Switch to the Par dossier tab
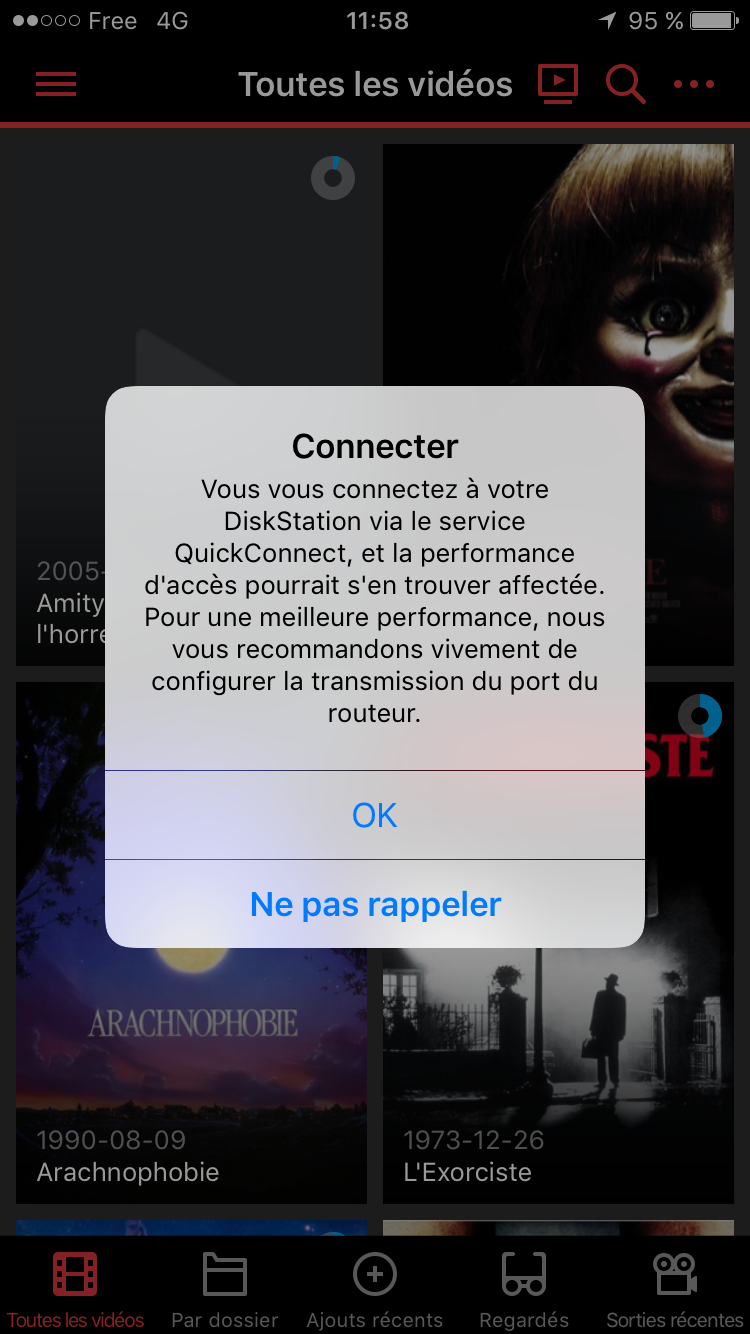Viewport: 750px width, 1334px height. pyautogui.click(x=225, y=1289)
